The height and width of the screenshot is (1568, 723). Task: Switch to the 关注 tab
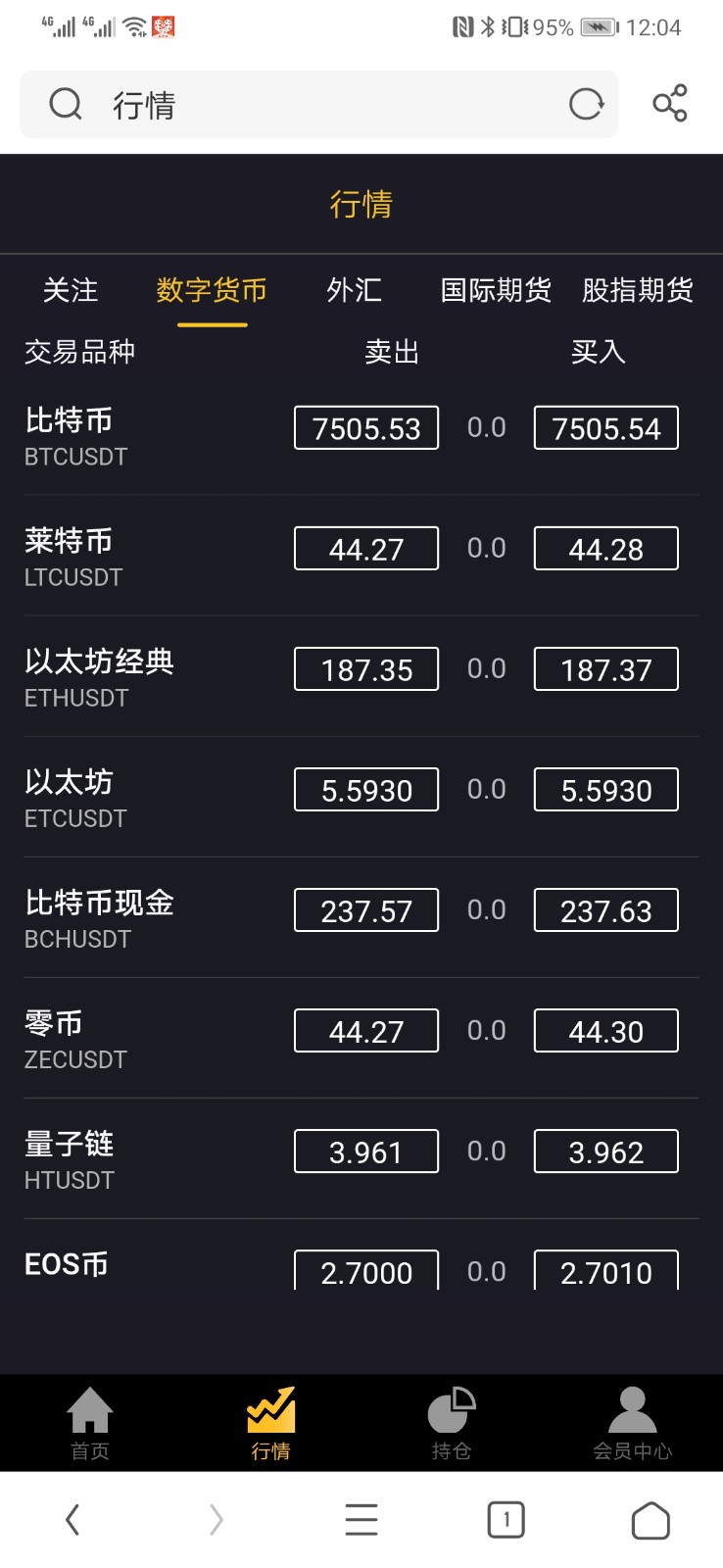coord(71,290)
